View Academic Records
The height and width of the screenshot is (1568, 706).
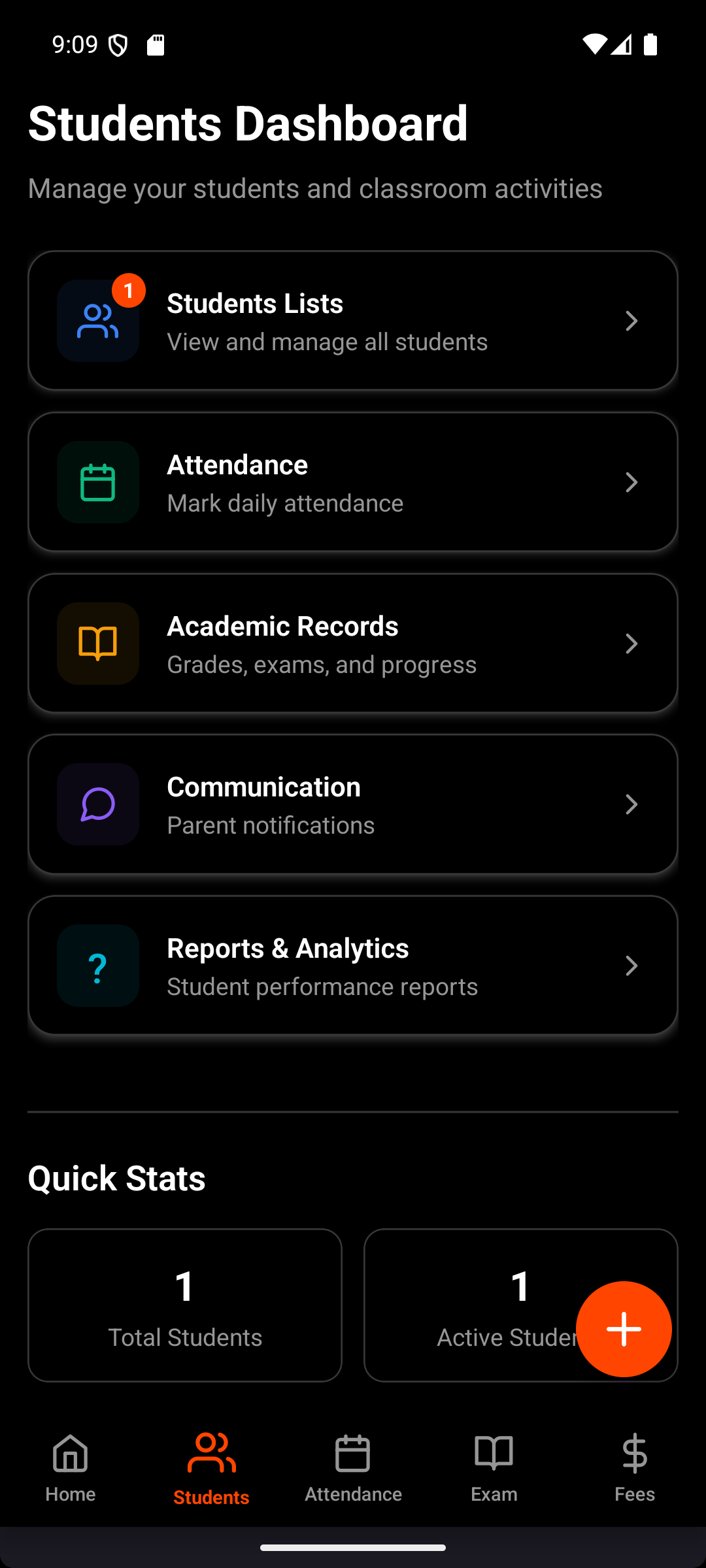(353, 644)
